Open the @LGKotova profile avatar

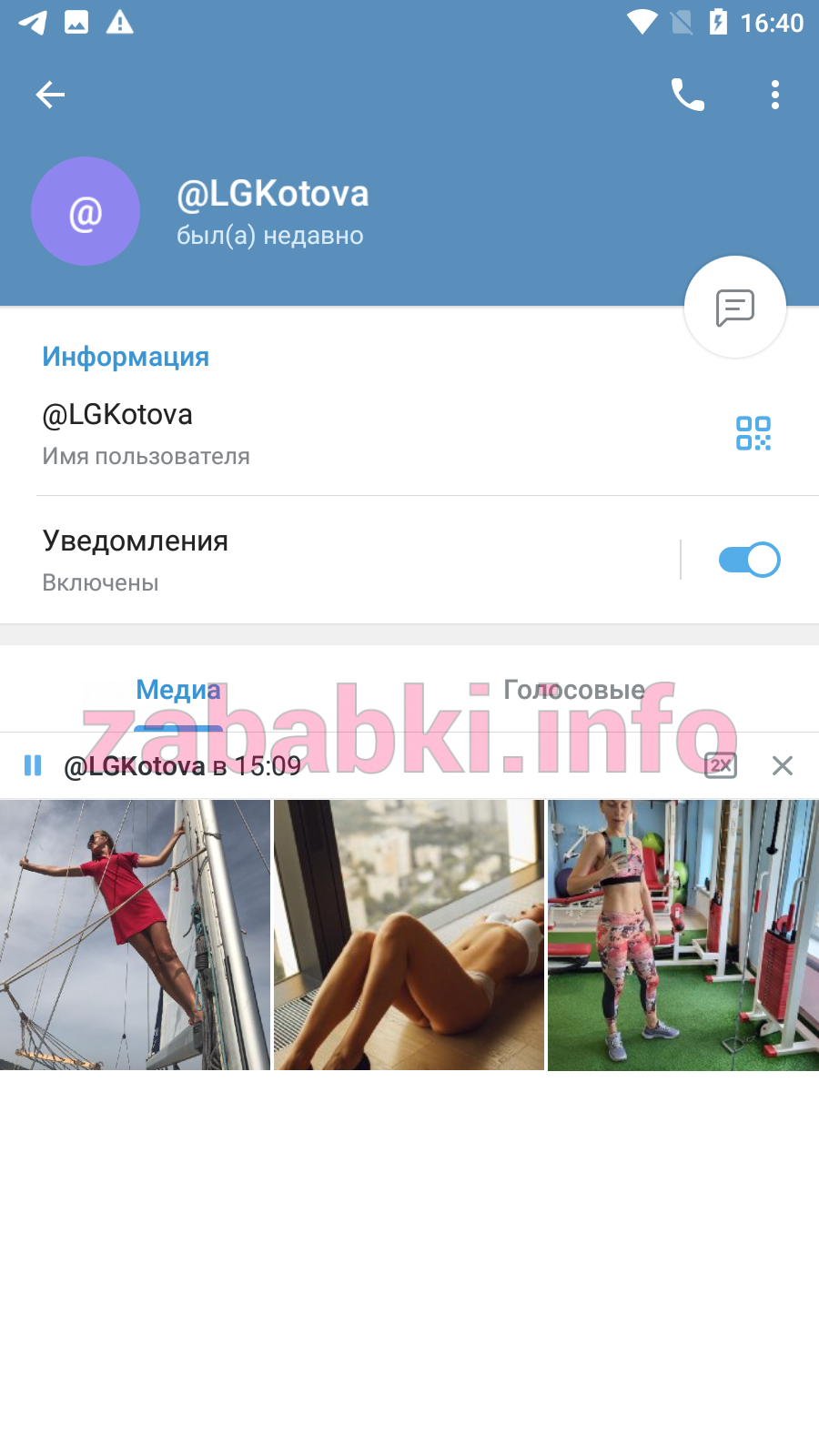pos(86,211)
